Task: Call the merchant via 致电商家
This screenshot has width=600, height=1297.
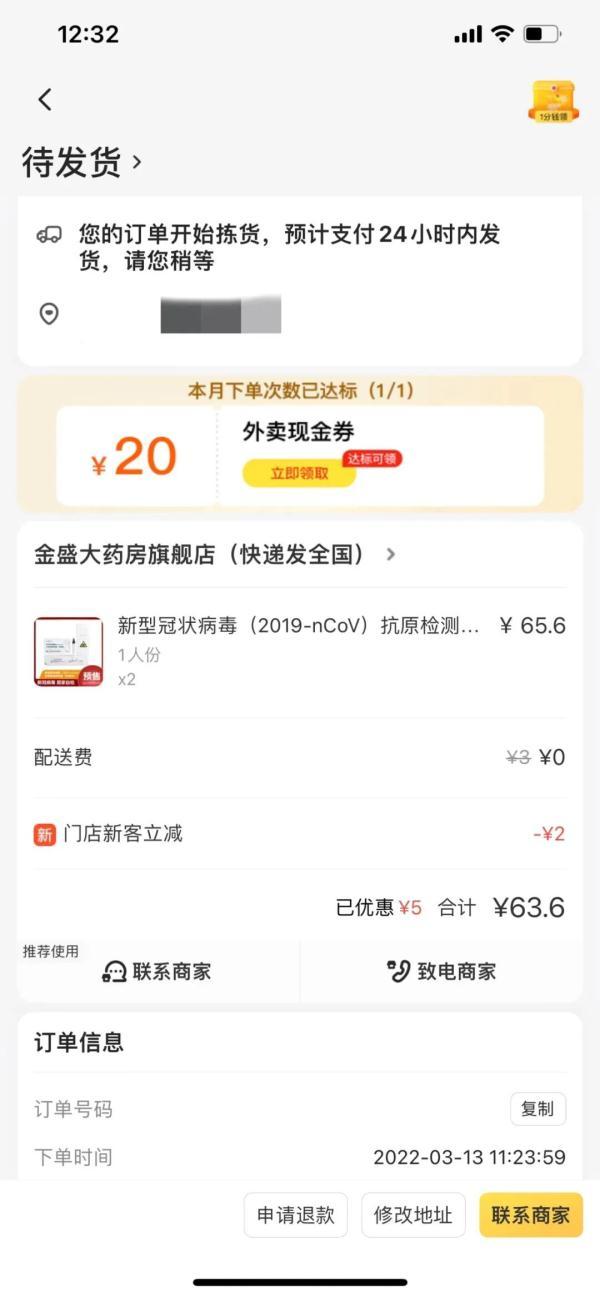Action: 441,971
